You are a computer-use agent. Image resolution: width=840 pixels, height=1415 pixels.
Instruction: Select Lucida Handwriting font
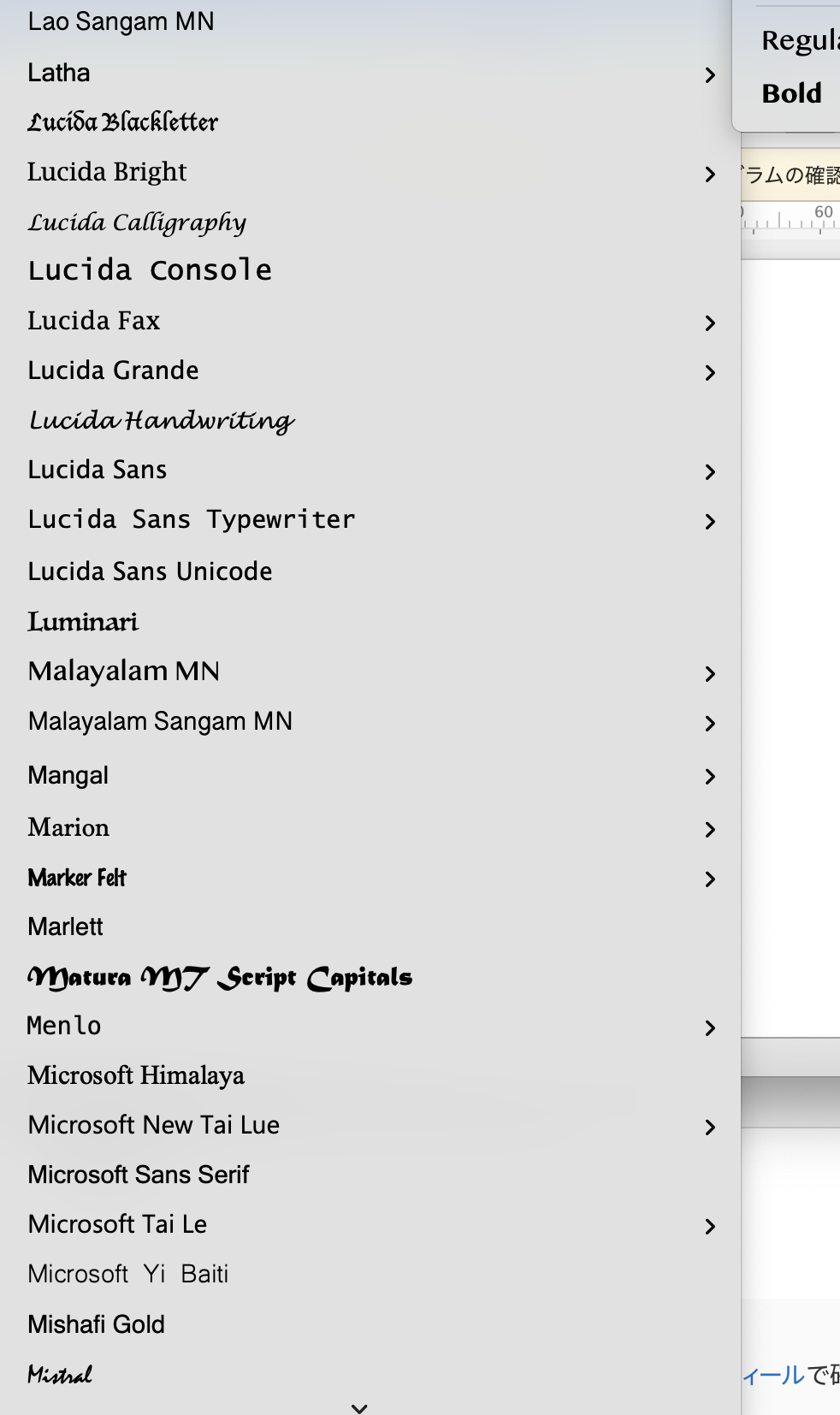162,420
